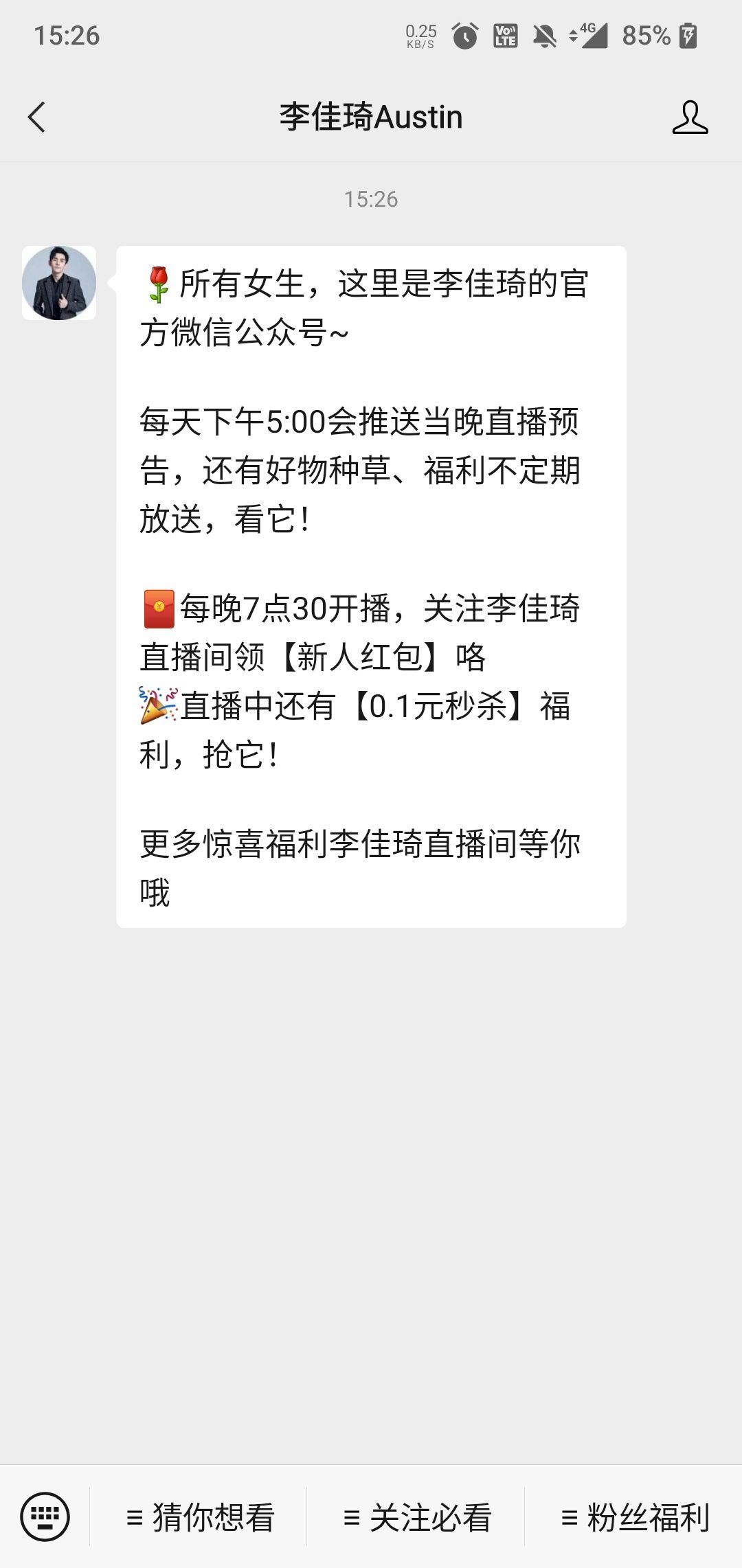Screen dimensions: 742x1568
Task: Go back from the 李佳琦Austin chat
Action: point(37,117)
